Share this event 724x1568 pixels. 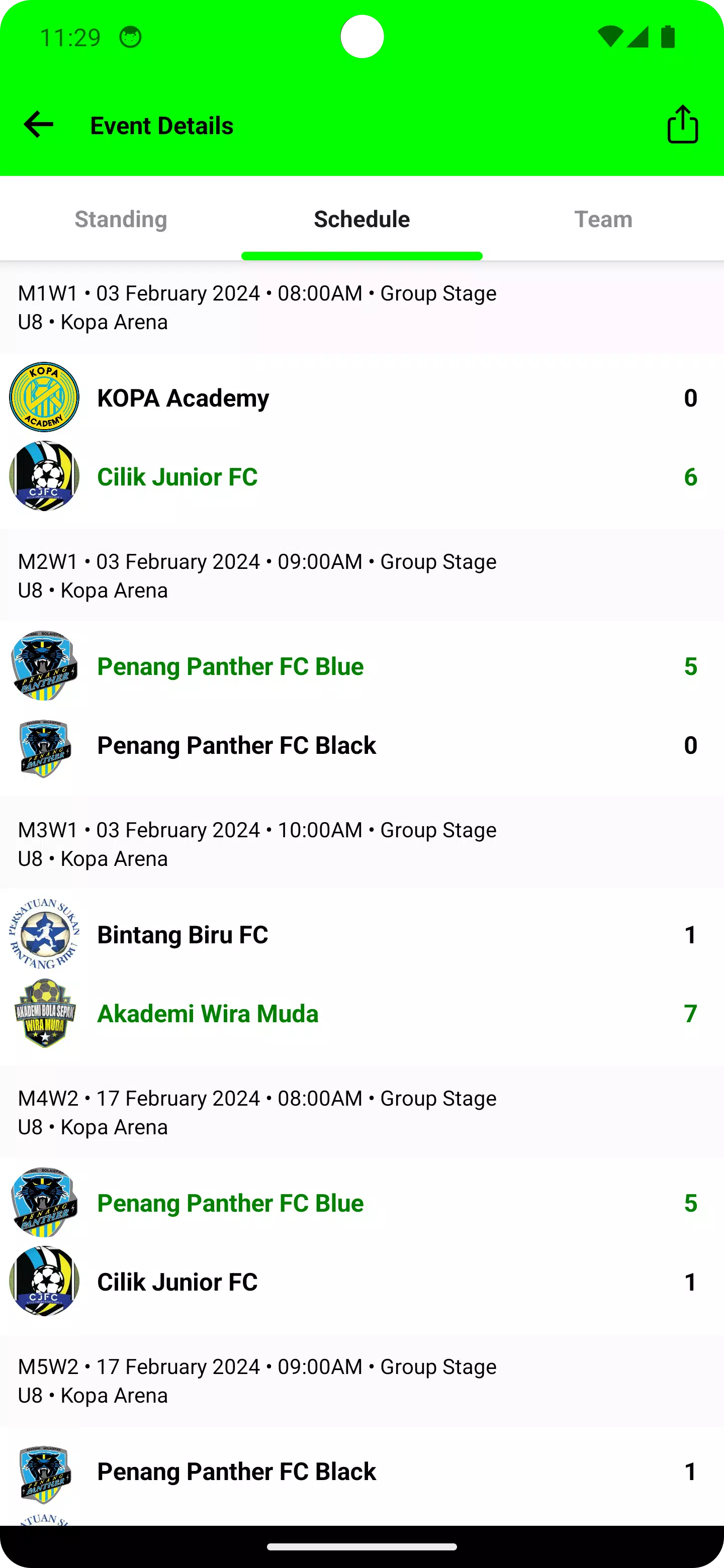[x=683, y=124]
